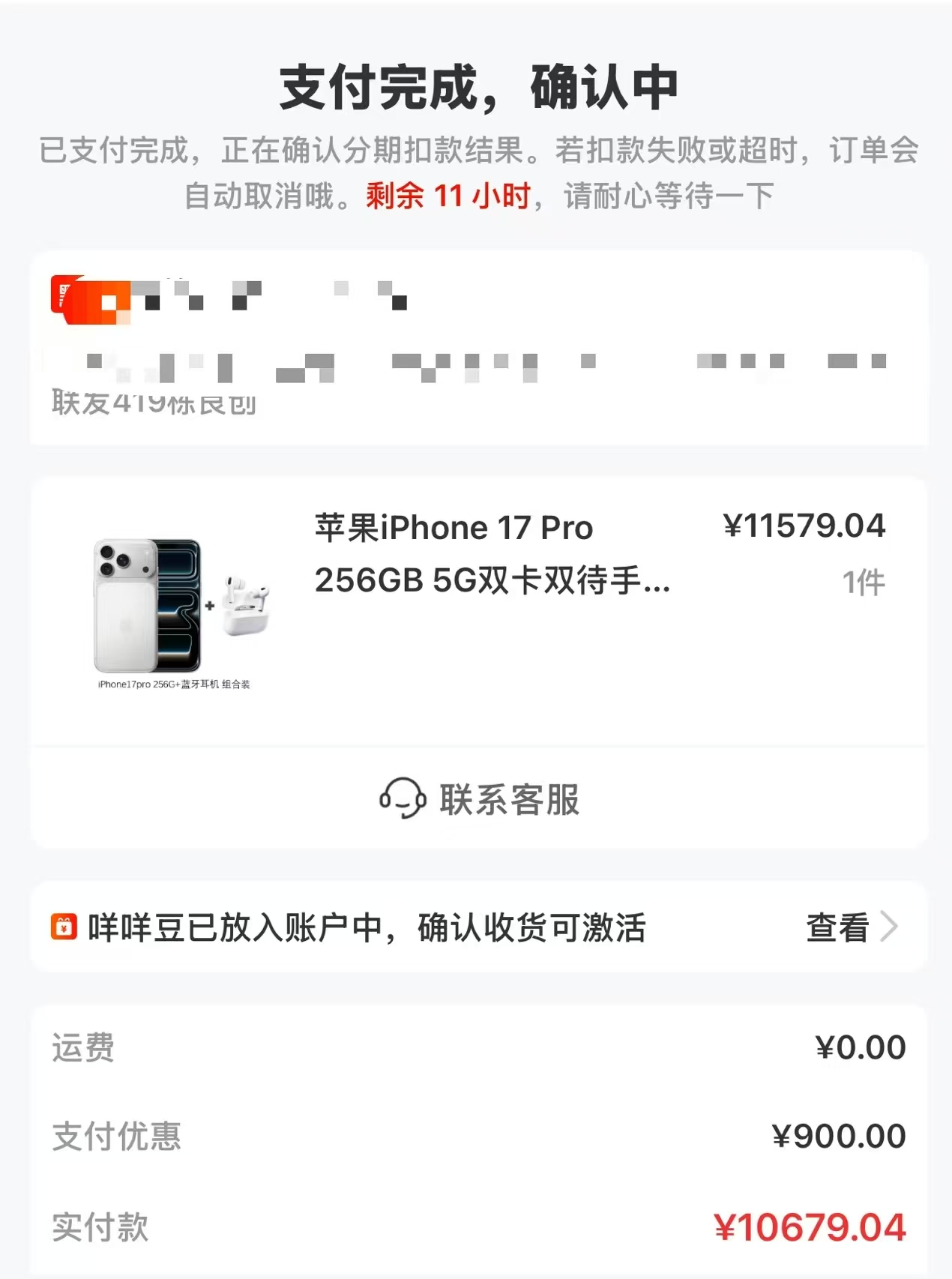Expand the truncated product title ending in 手...

pos(491,581)
